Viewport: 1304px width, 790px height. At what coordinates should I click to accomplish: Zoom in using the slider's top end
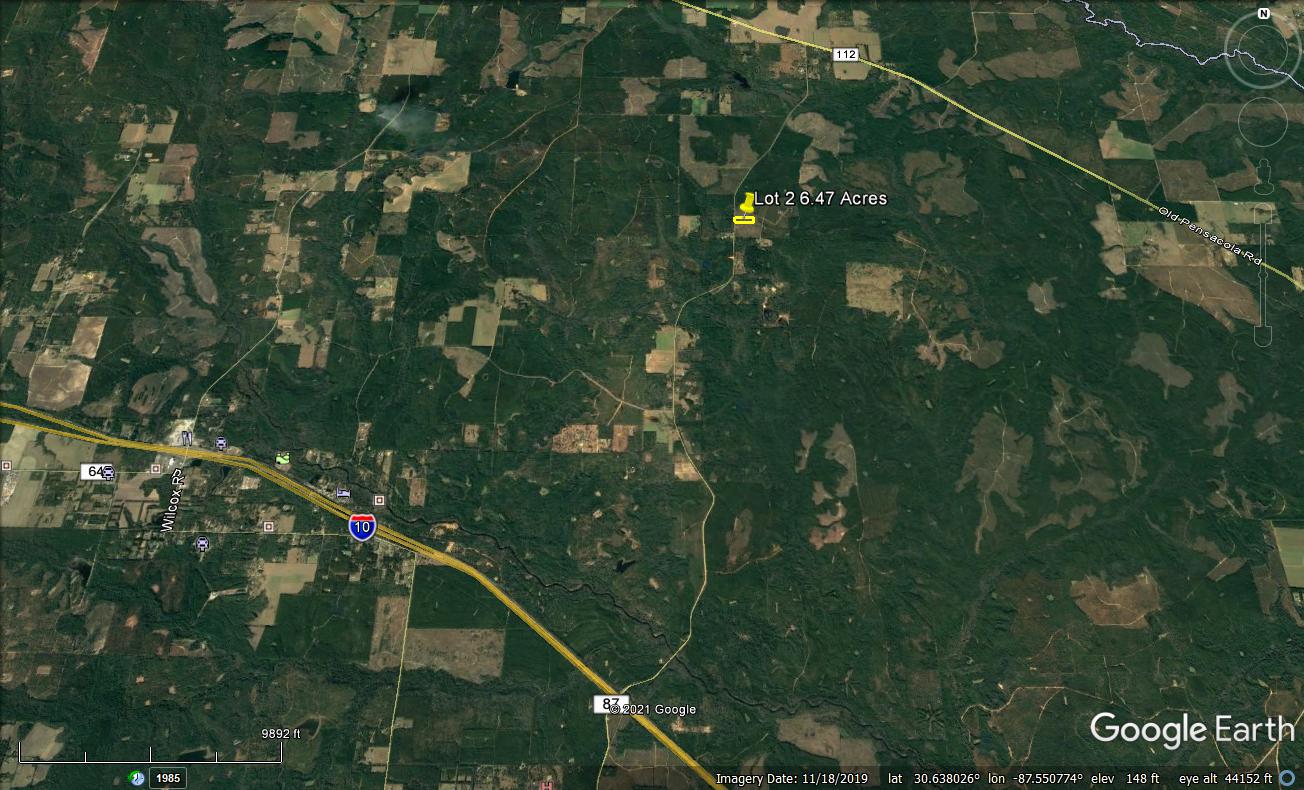[1263, 213]
